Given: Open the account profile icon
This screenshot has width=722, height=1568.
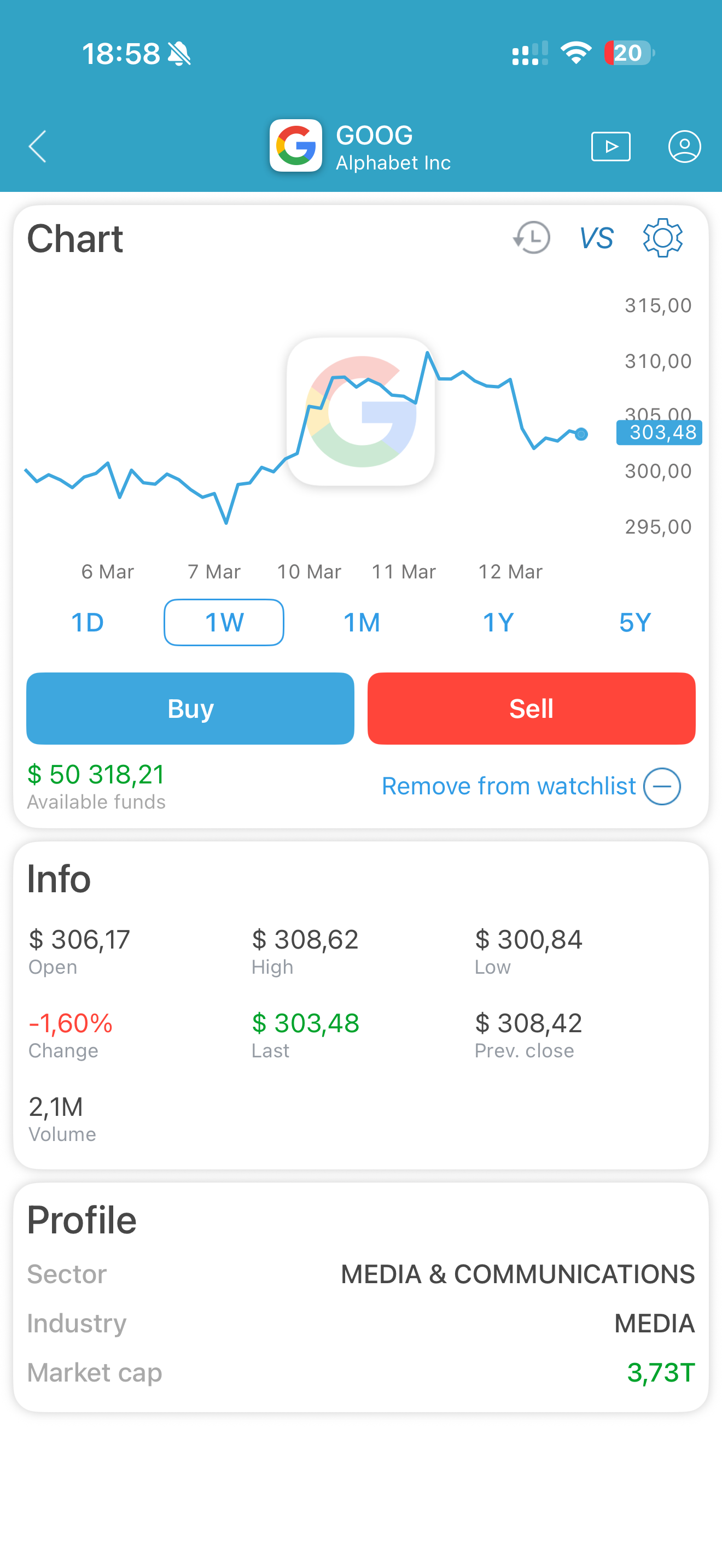Looking at the screenshot, I should 684,146.
